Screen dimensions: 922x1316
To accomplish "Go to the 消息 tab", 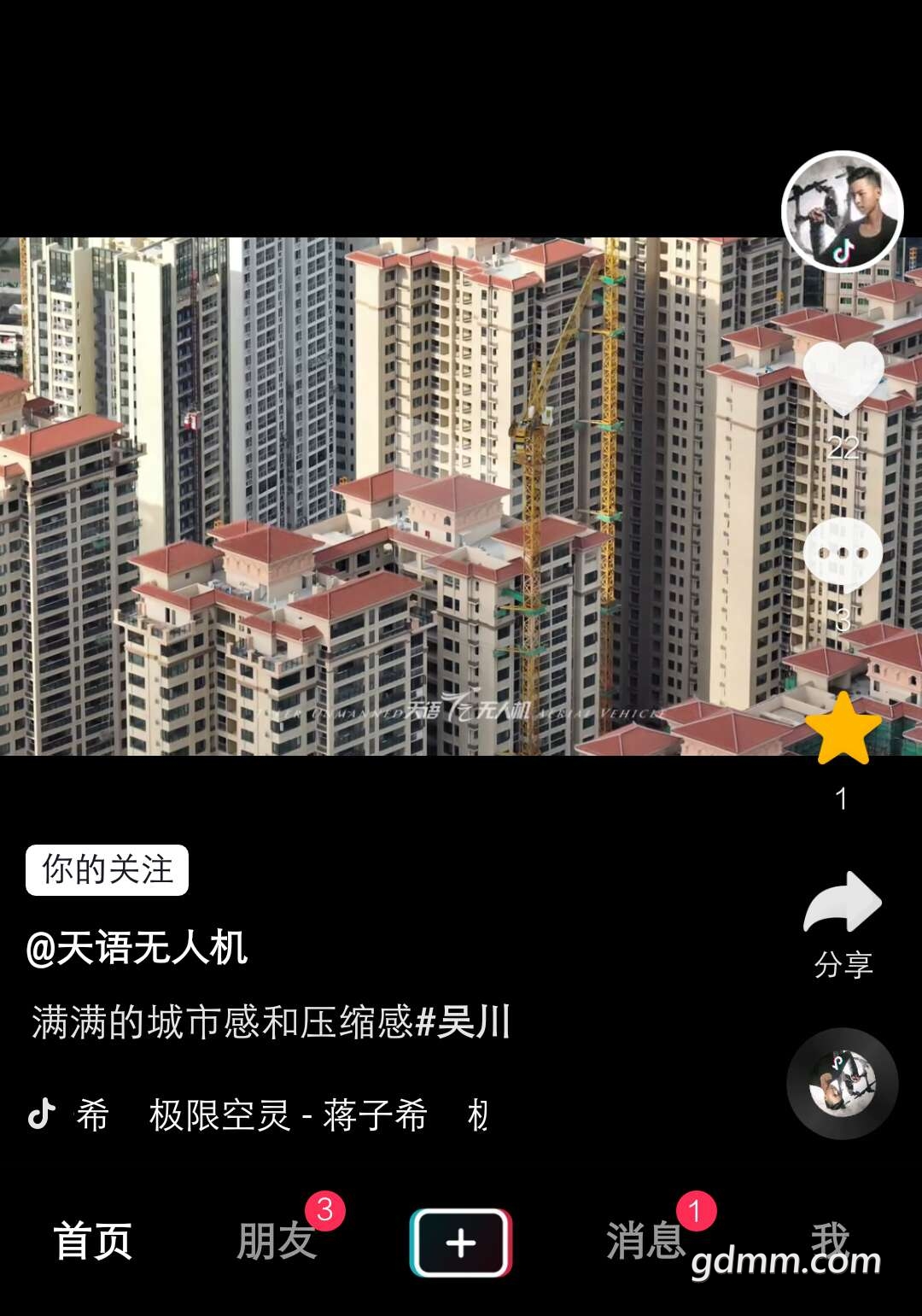I will [x=645, y=1241].
